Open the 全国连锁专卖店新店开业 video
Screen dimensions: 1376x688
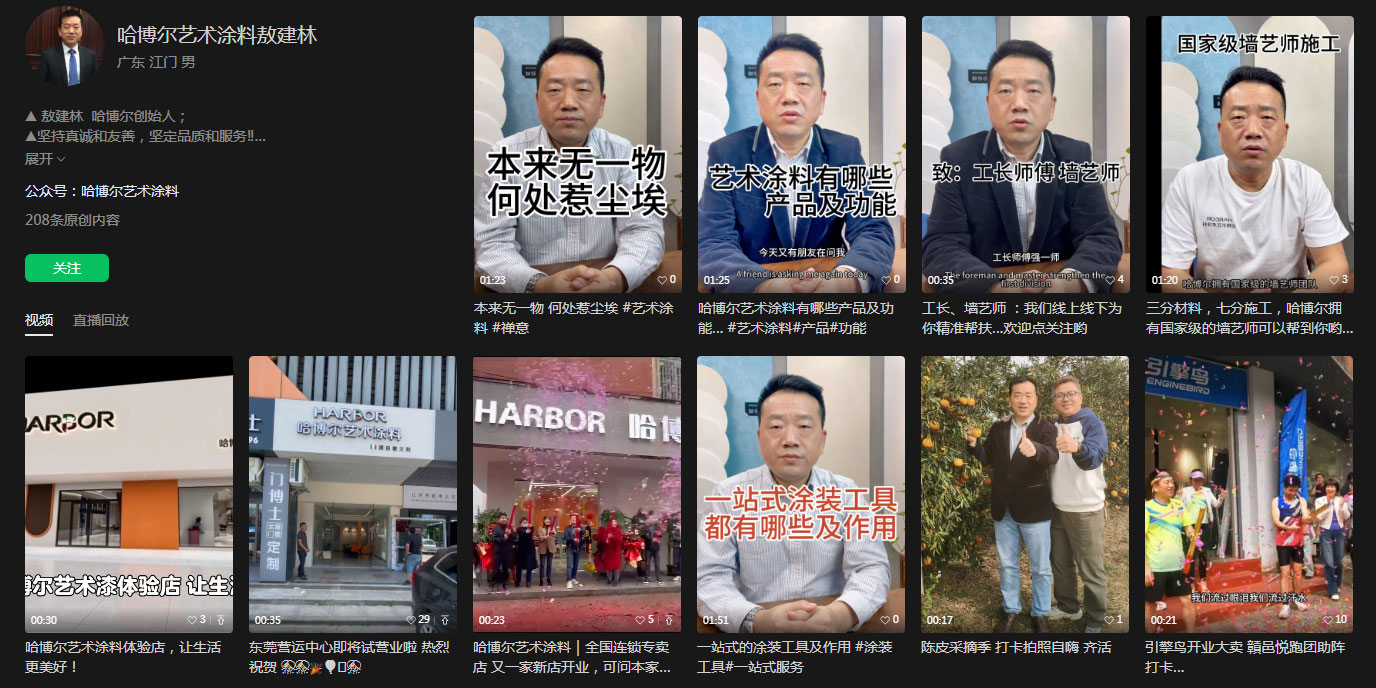point(577,494)
